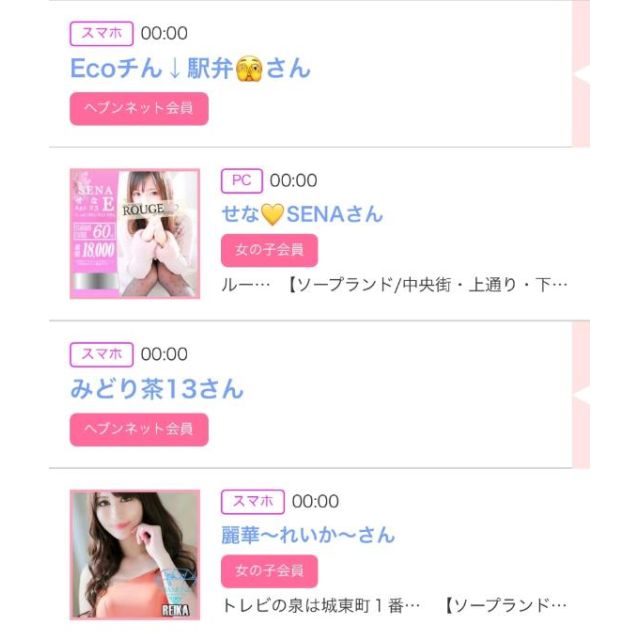Tap the SENA profile photo thumbnail
Viewport: 640px width, 640px height.
(x=134, y=233)
